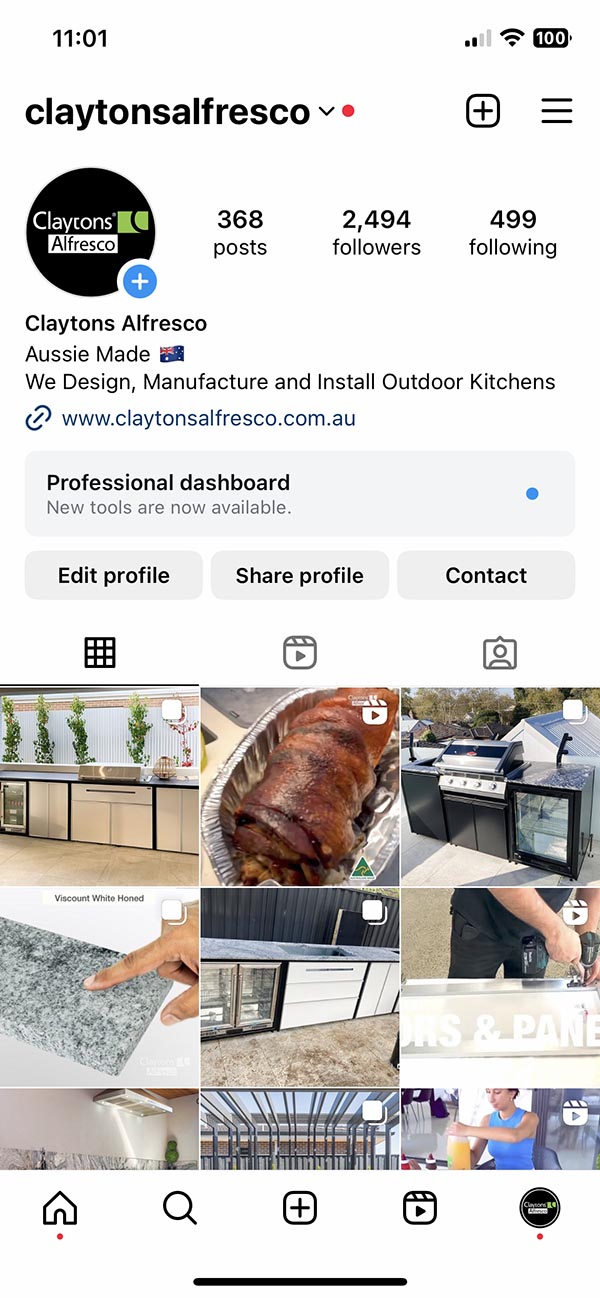
Task: Tap Share profile button
Action: pos(299,575)
